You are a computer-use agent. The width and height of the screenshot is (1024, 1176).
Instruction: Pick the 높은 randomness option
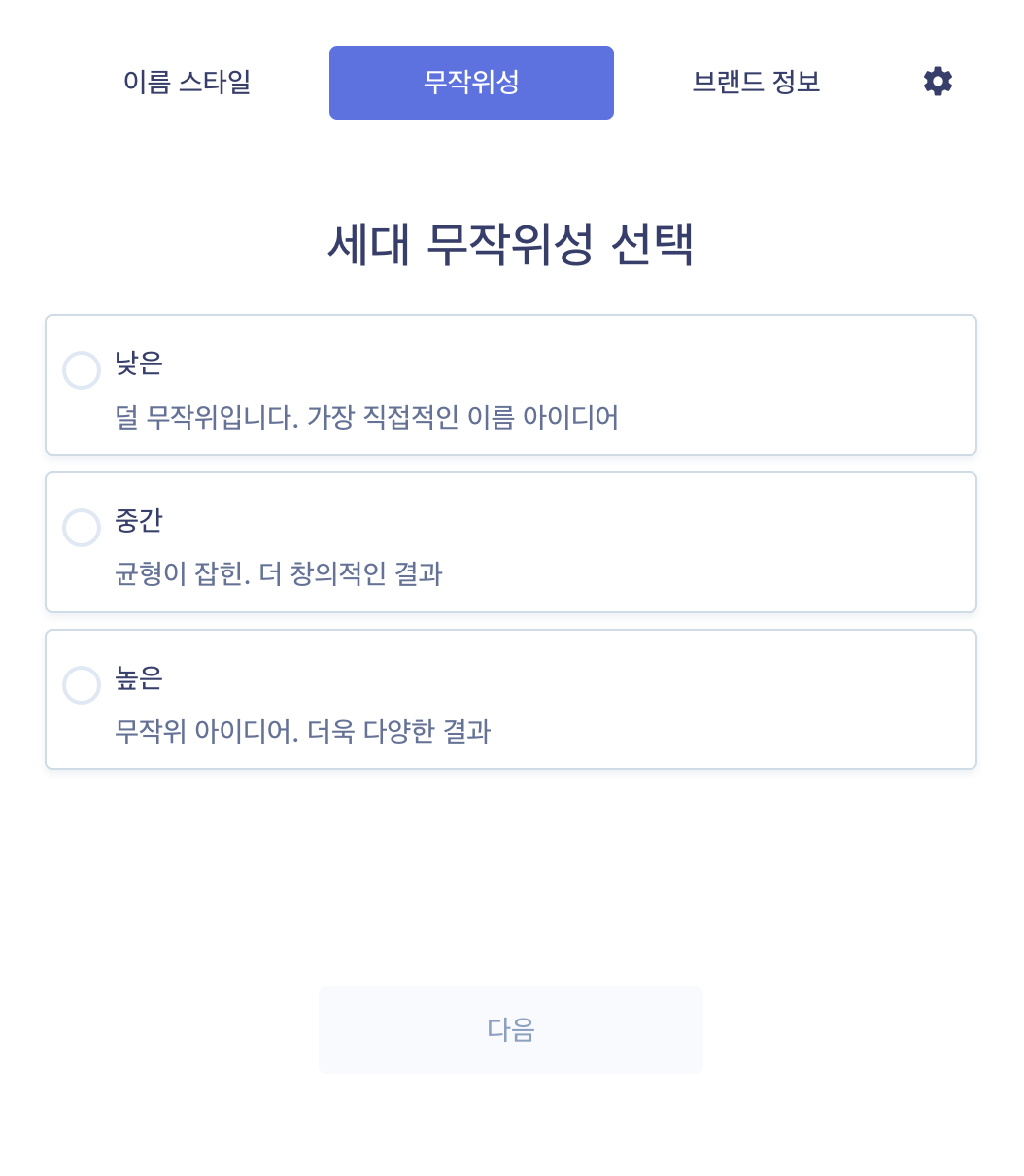tap(511, 700)
